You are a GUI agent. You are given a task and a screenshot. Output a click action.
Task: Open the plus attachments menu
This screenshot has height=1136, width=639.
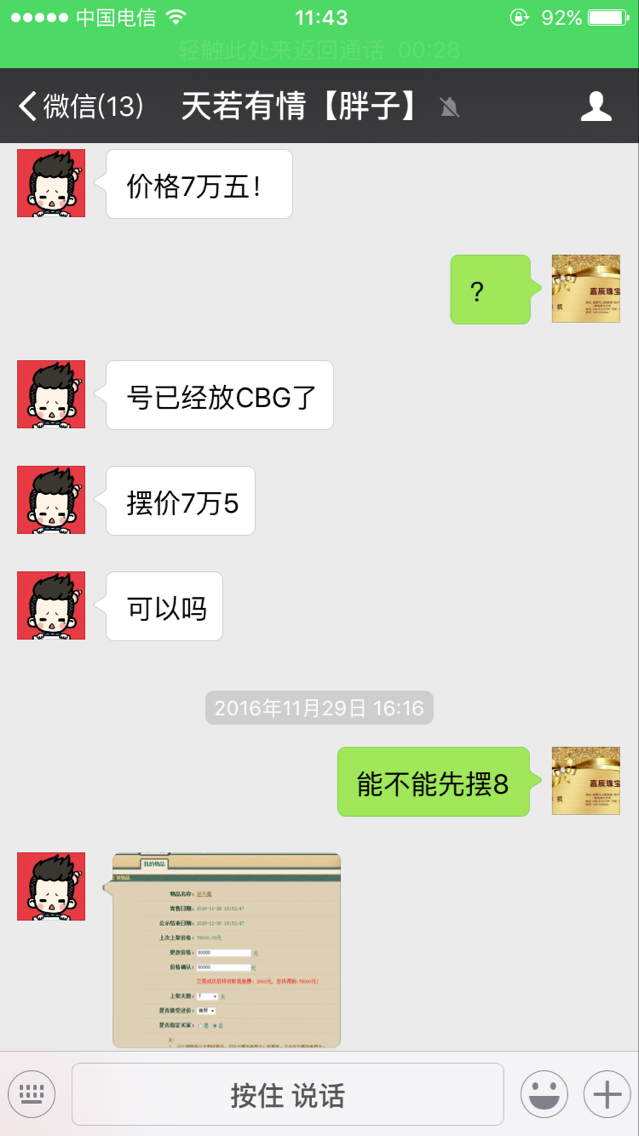tap(607, 1095)
